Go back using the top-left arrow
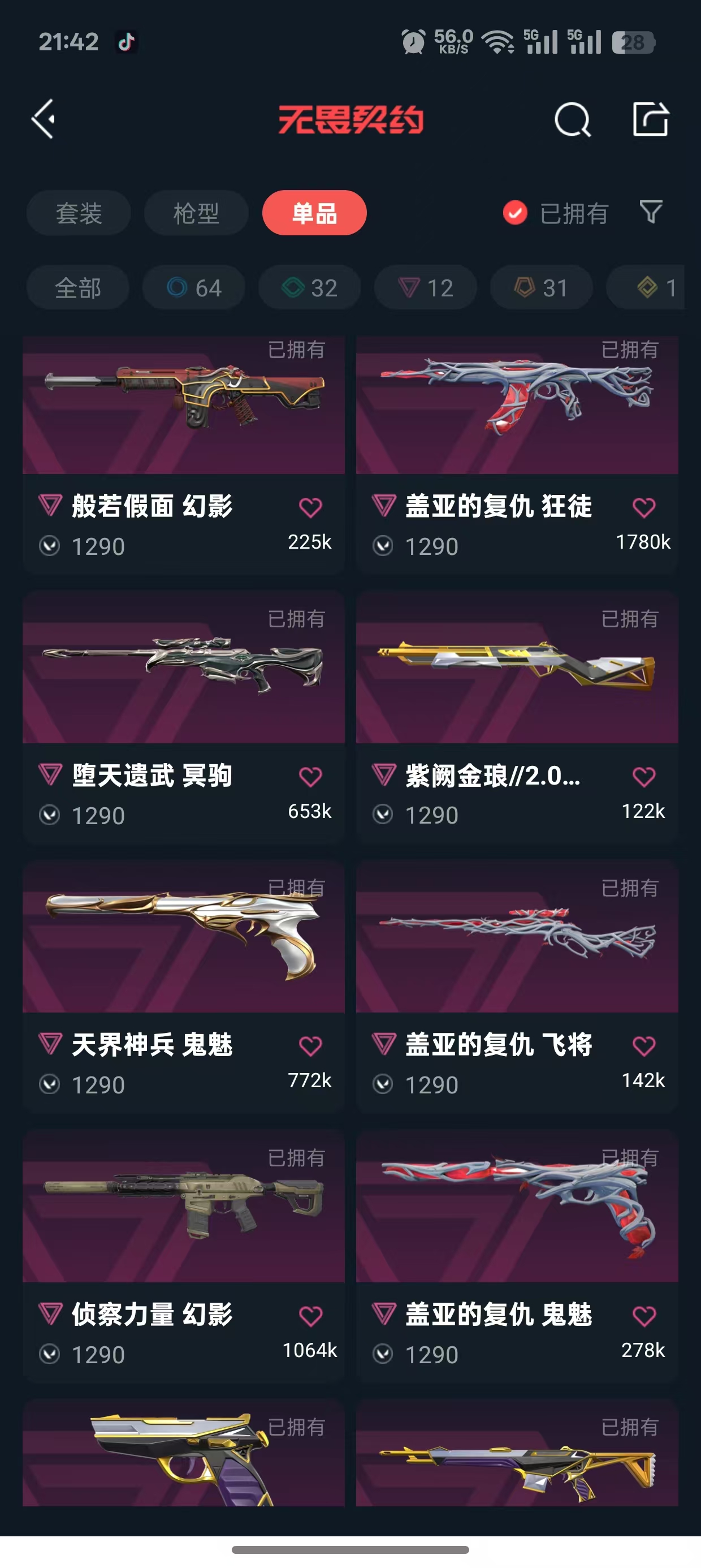 point(44,119)
